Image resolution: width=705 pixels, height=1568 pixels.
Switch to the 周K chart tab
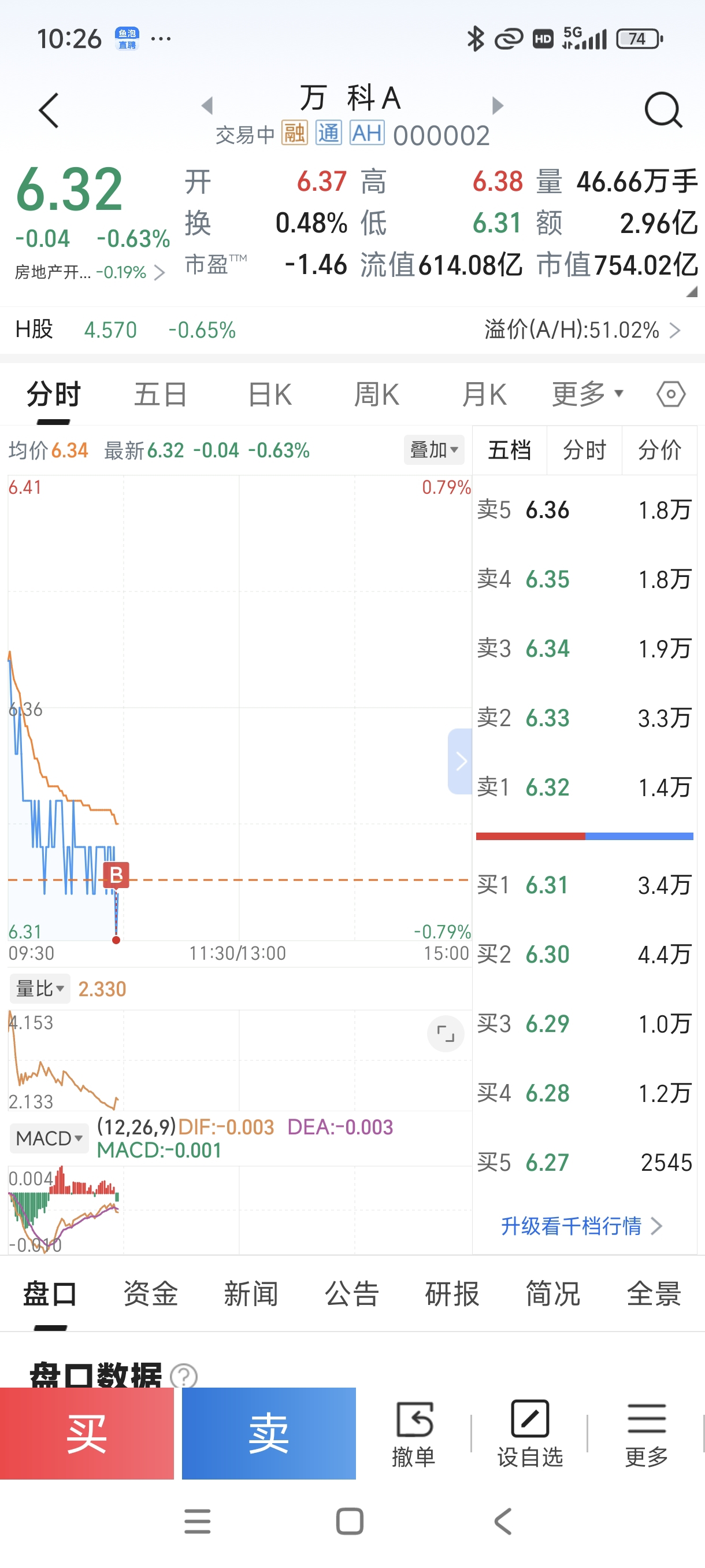377,394
